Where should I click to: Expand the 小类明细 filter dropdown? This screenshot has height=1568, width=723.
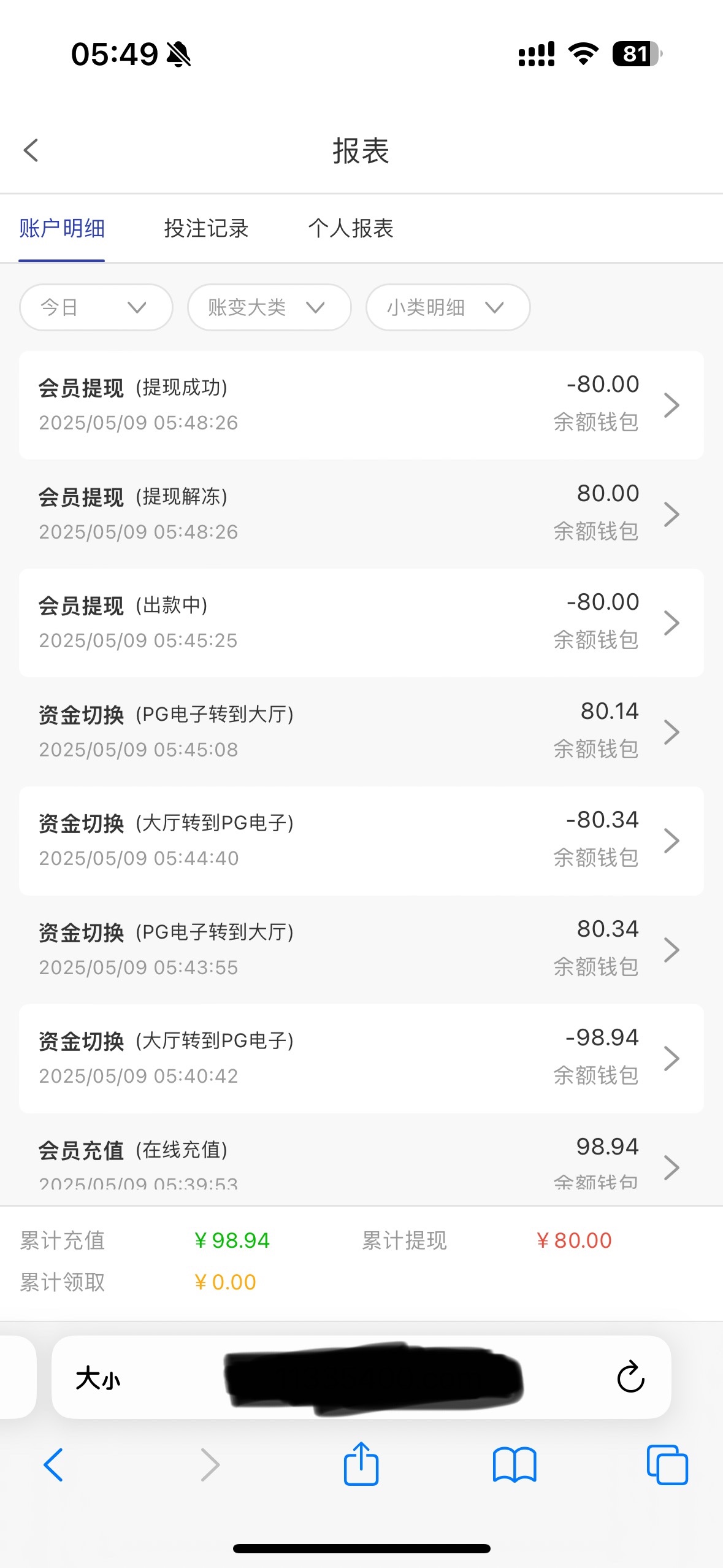tap(448, 307)
